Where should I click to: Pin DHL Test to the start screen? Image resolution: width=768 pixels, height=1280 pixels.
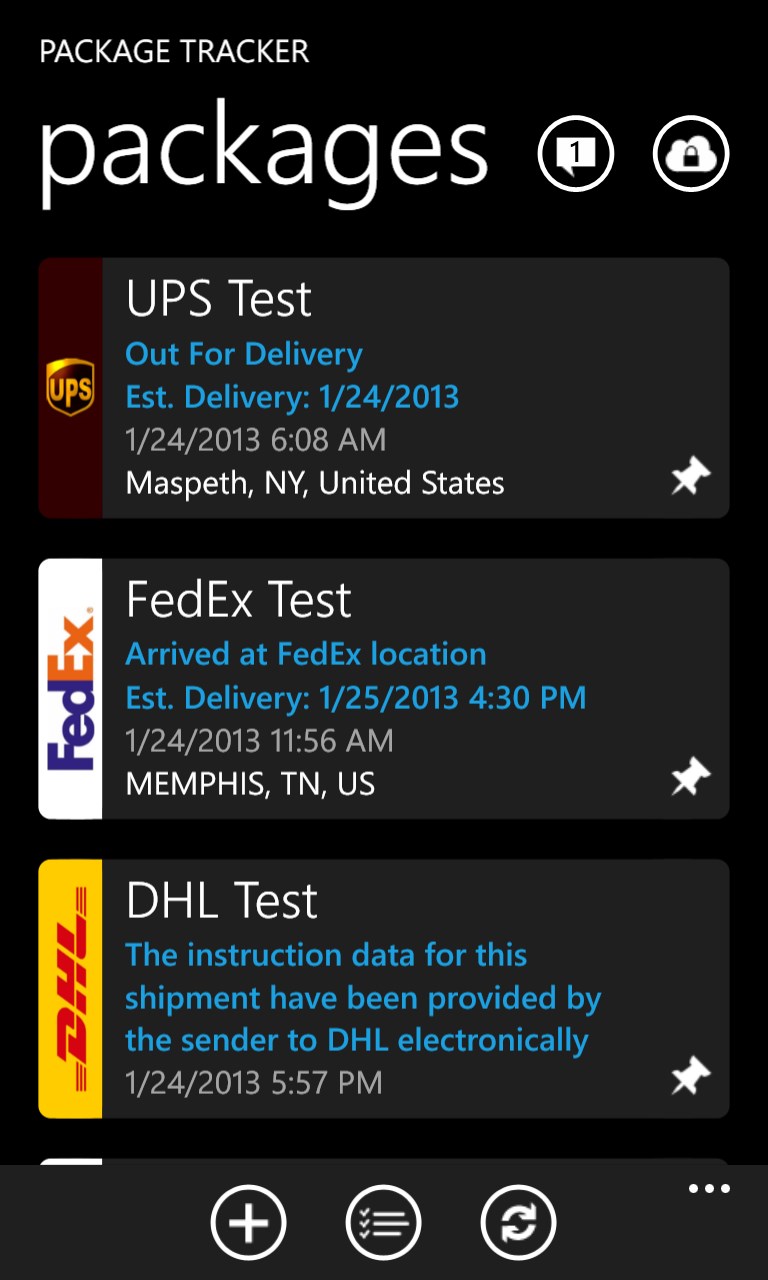coord(689,1075)
